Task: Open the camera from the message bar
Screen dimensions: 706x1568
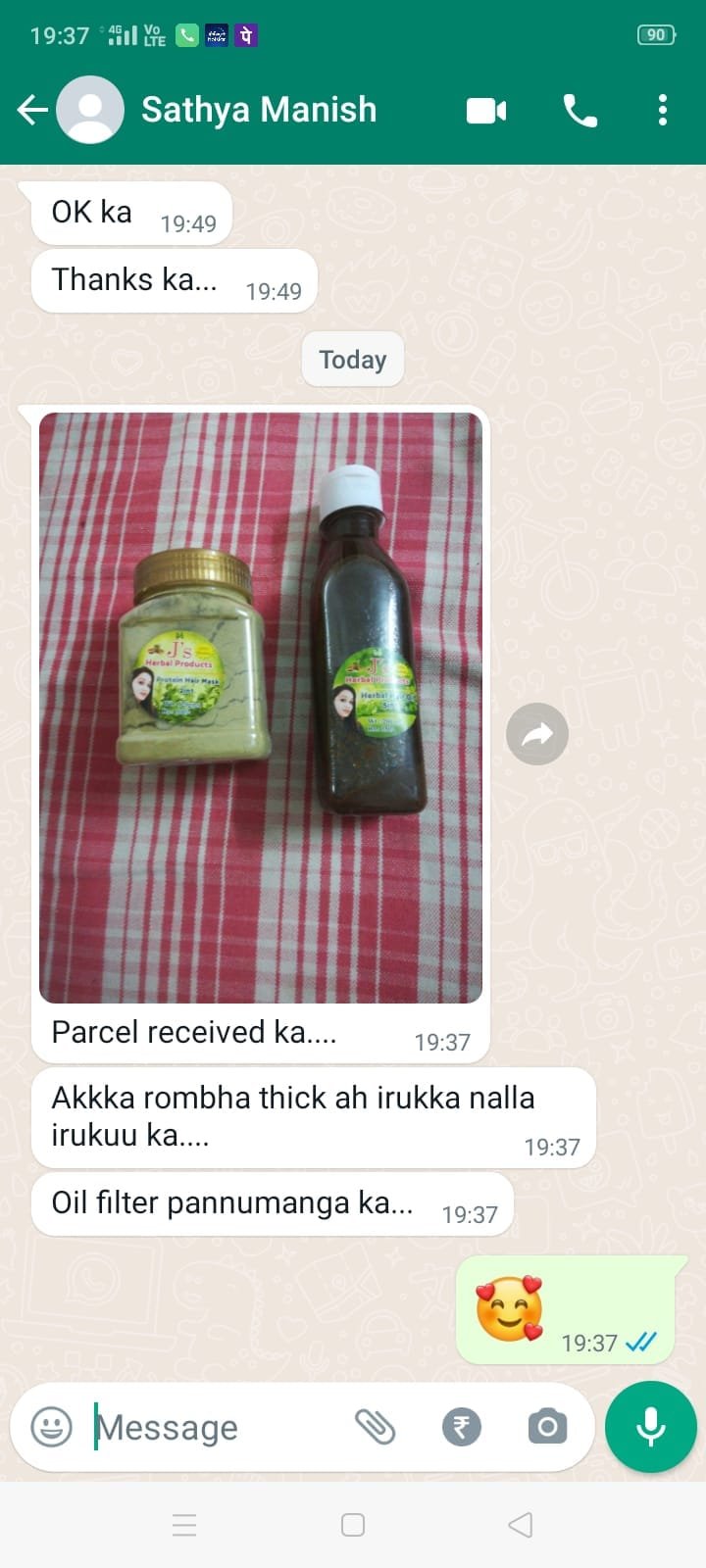Action: point(547,1427)
